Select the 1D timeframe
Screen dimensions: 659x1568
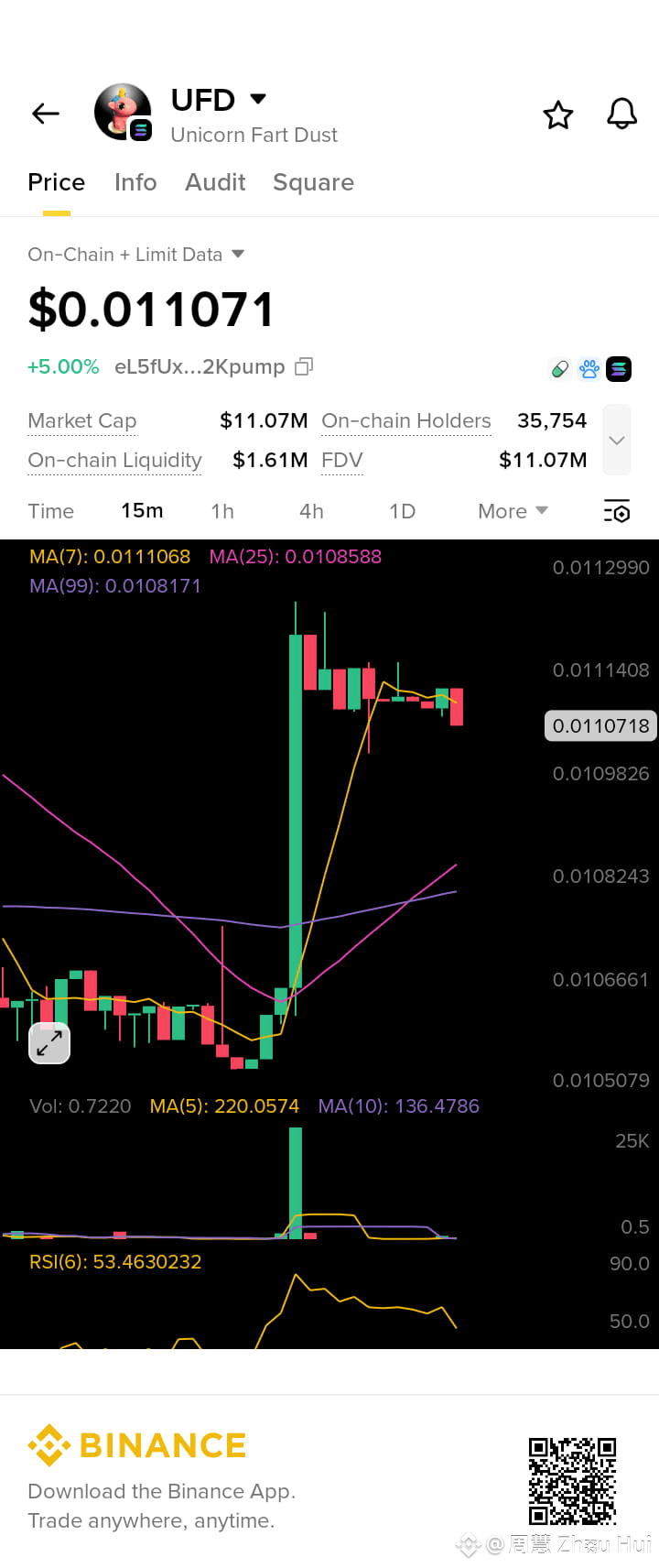tap(402, 511)
